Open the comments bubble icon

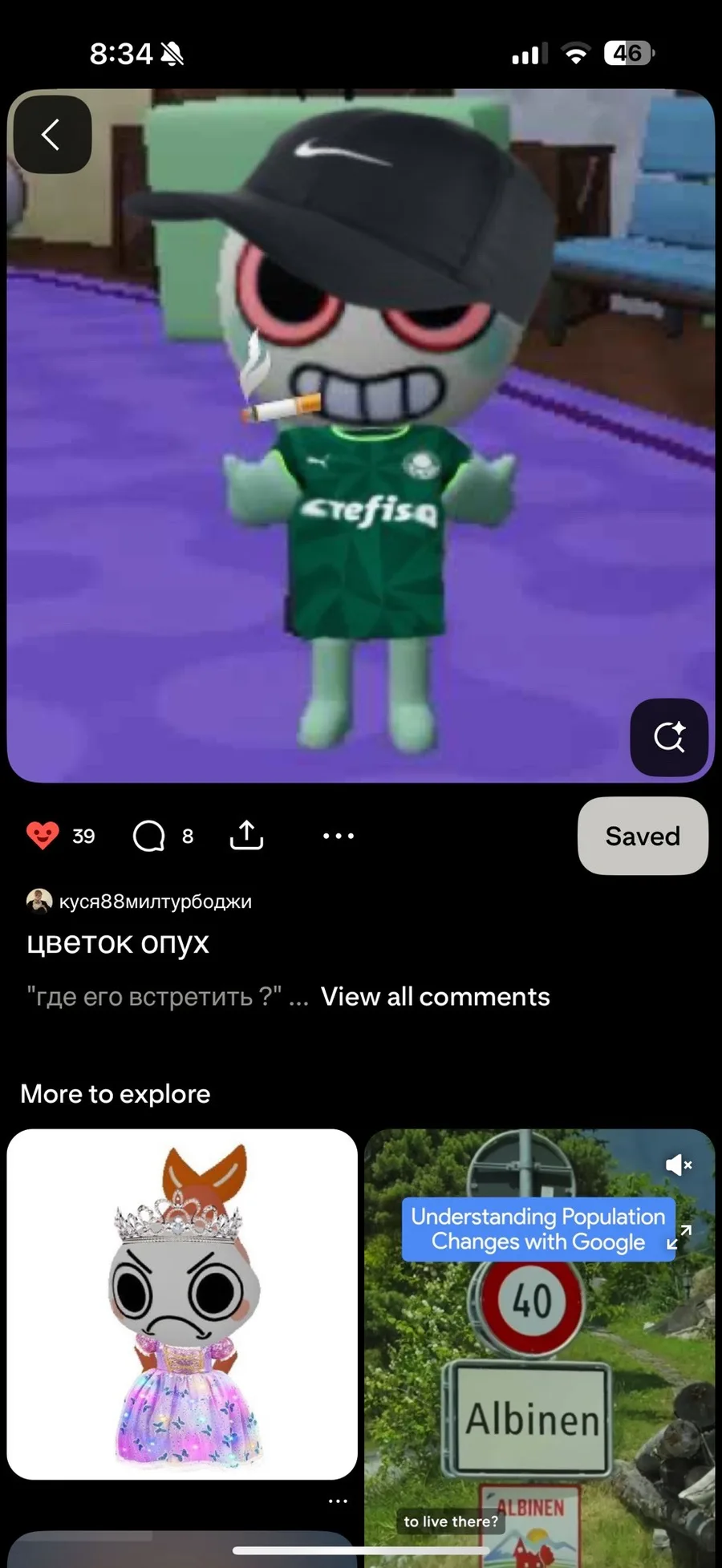[x=148, y=836]
